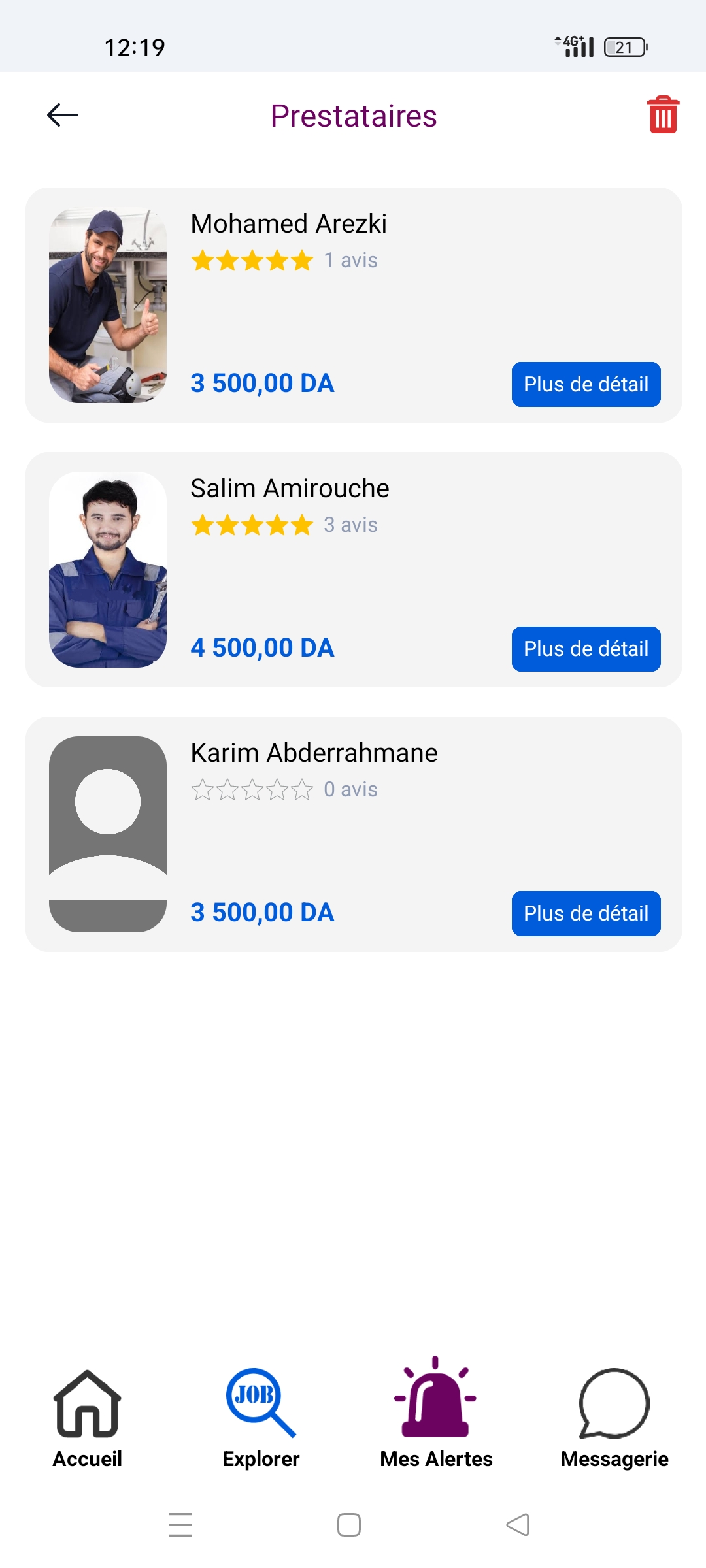Go back using the arrow icon
Viewport: 706px width, 1568px height.
pyautogui.click(x=63, y=115)
